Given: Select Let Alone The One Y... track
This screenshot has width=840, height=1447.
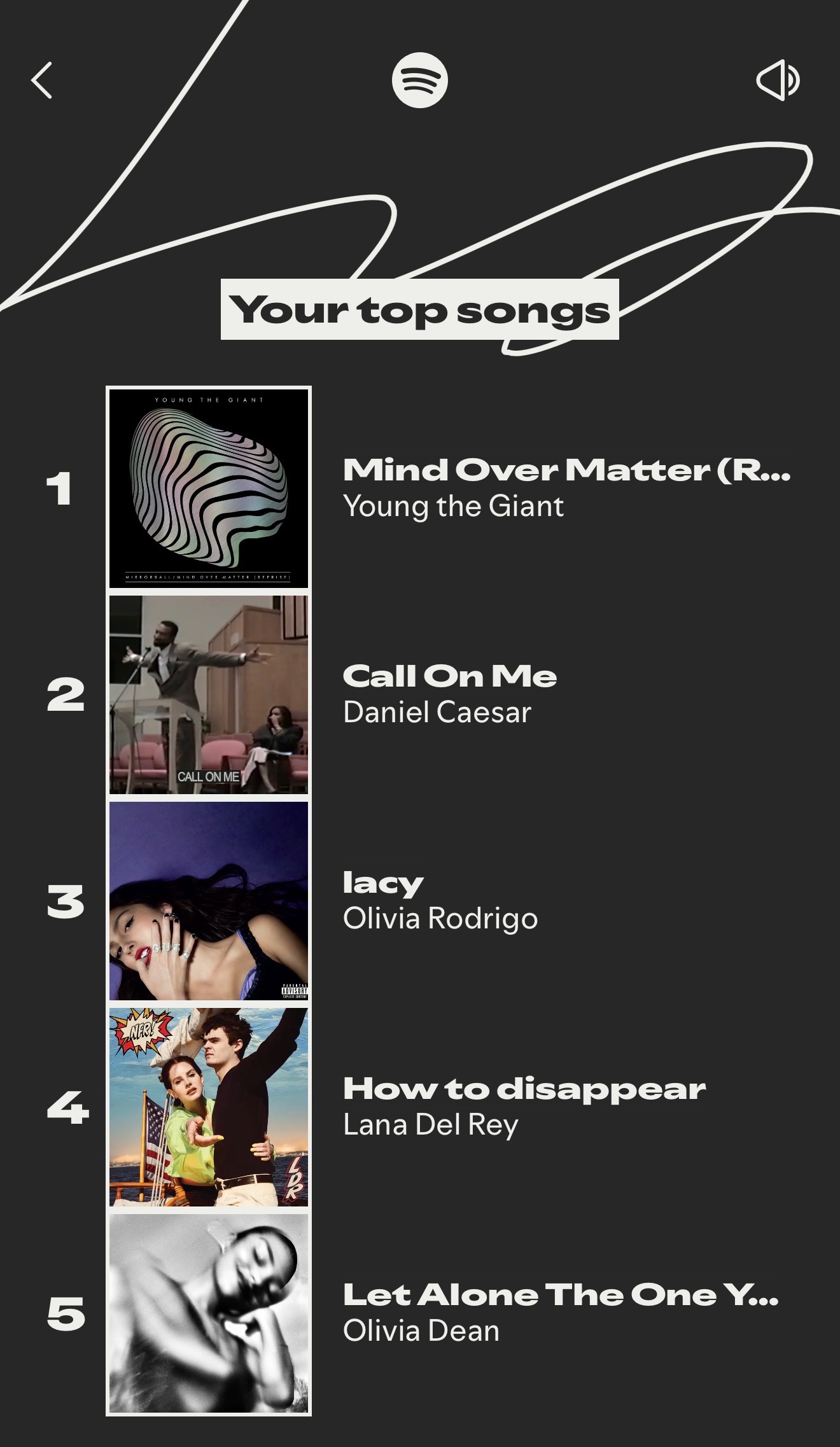Looking at the screenshot, I should (561, 1294).
